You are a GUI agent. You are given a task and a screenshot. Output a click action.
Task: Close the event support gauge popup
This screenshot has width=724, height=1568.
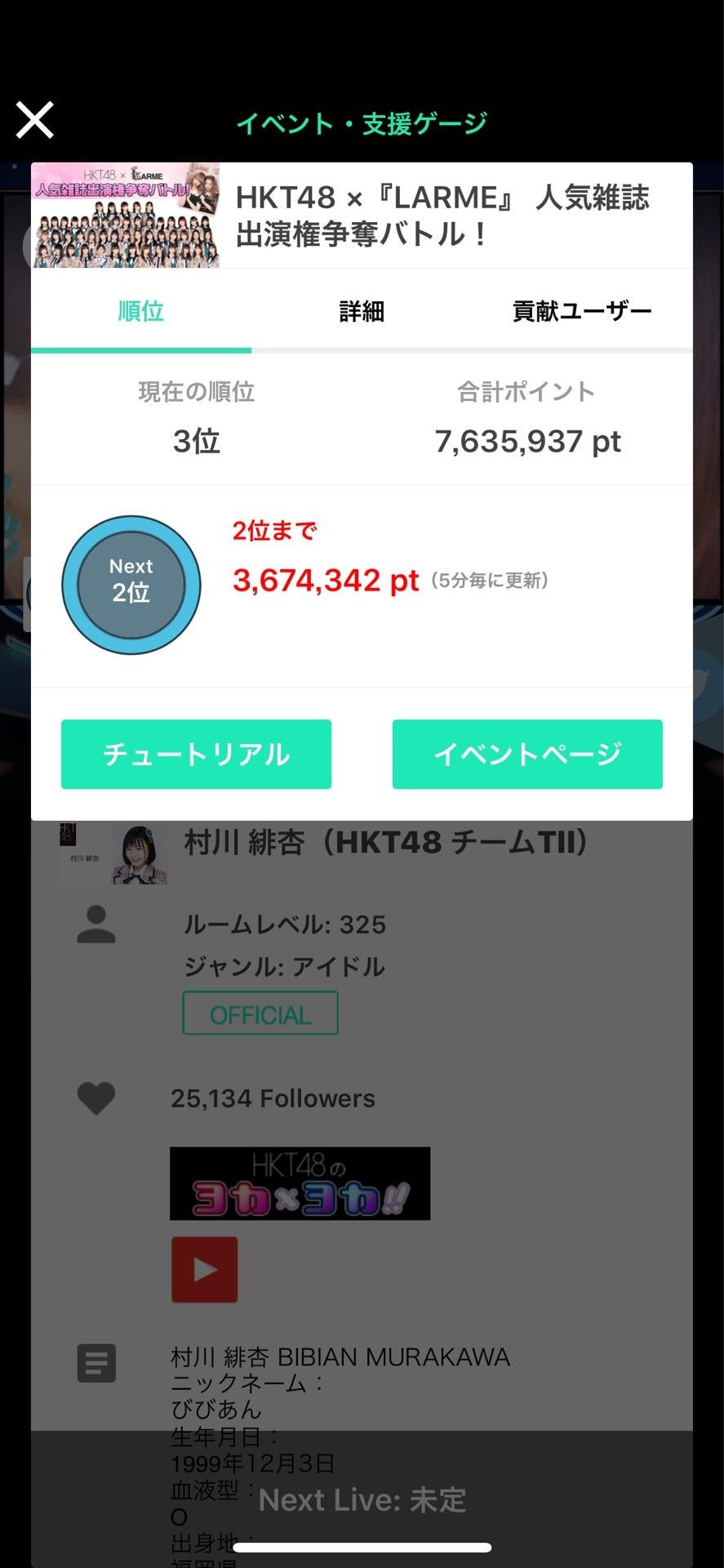tap(35, 120)
